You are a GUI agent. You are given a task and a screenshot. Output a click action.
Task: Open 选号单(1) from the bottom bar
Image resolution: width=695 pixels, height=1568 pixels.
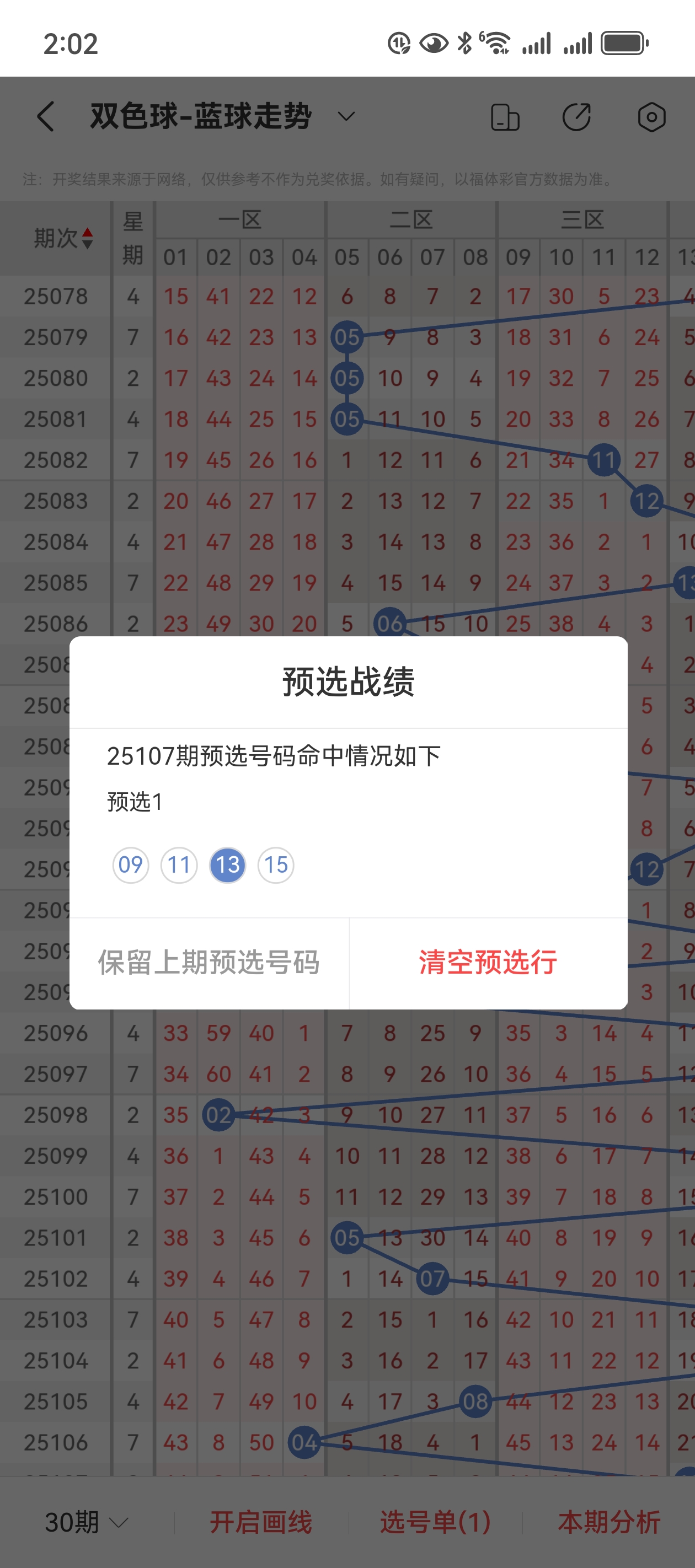coord(434,1521)
